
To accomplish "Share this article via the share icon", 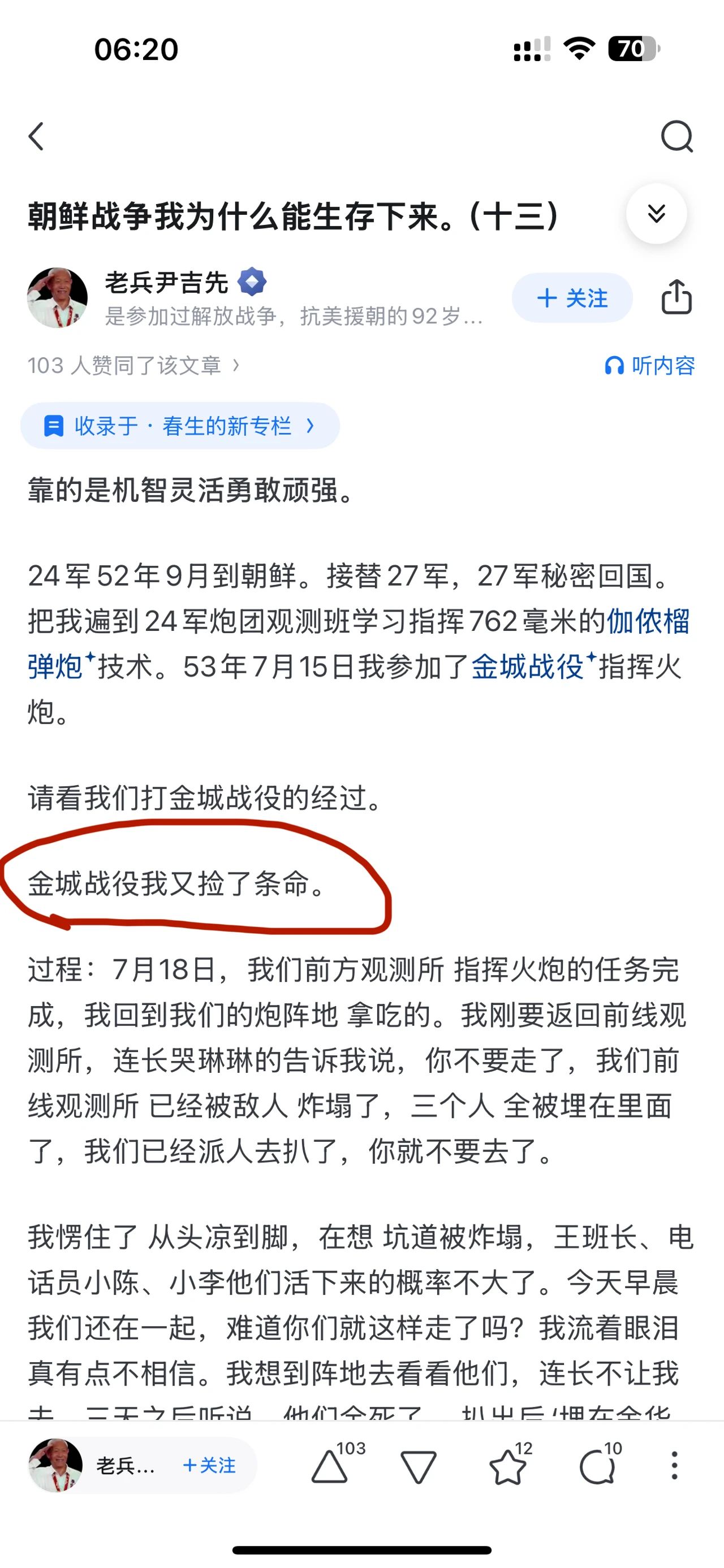I will 676,298.
